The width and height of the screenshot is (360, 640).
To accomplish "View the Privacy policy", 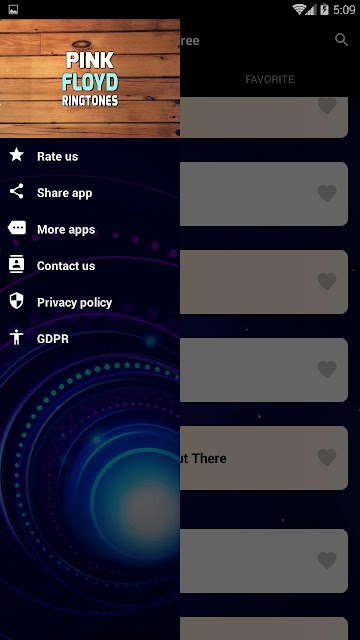I will (x=90, y=302).
